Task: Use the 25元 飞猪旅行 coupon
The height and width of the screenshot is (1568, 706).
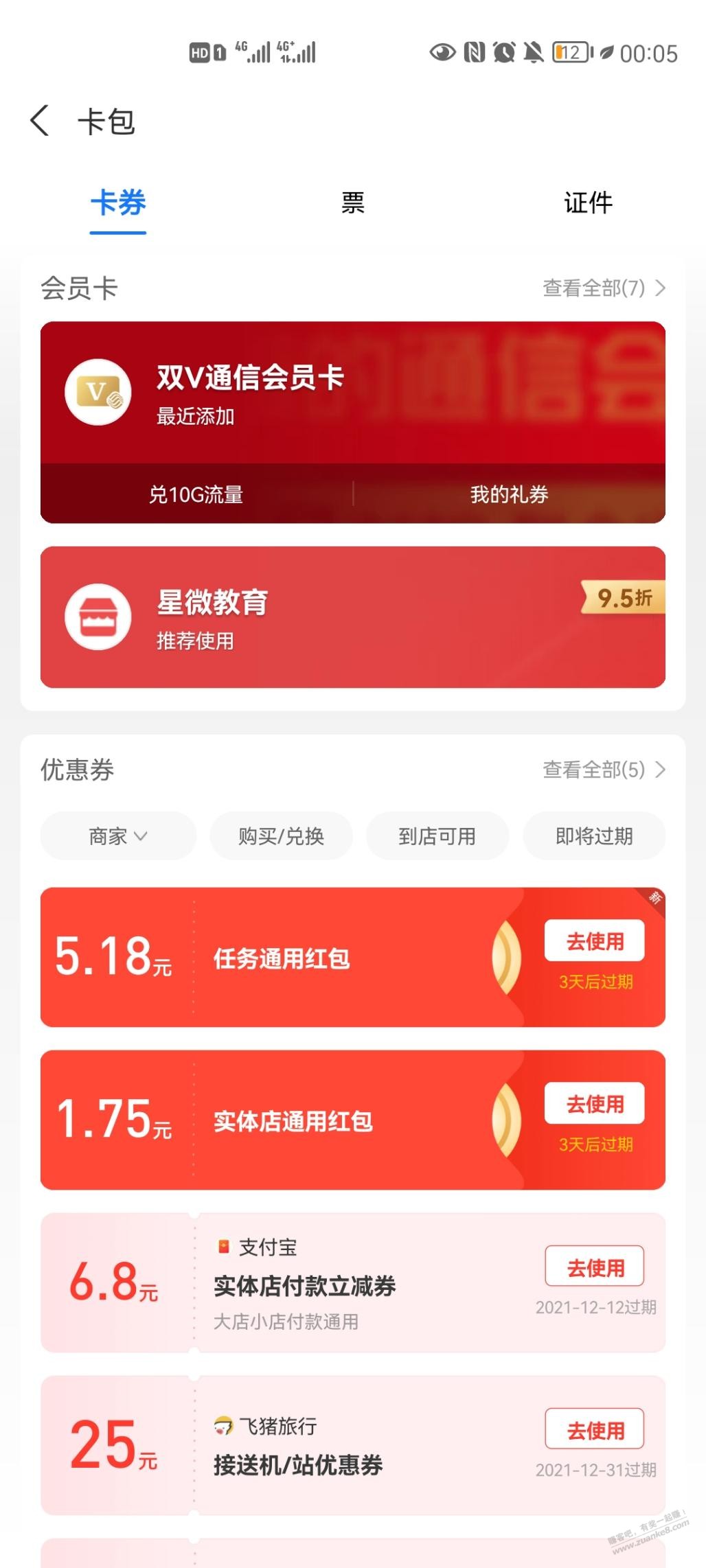Action: point(594,1429)
